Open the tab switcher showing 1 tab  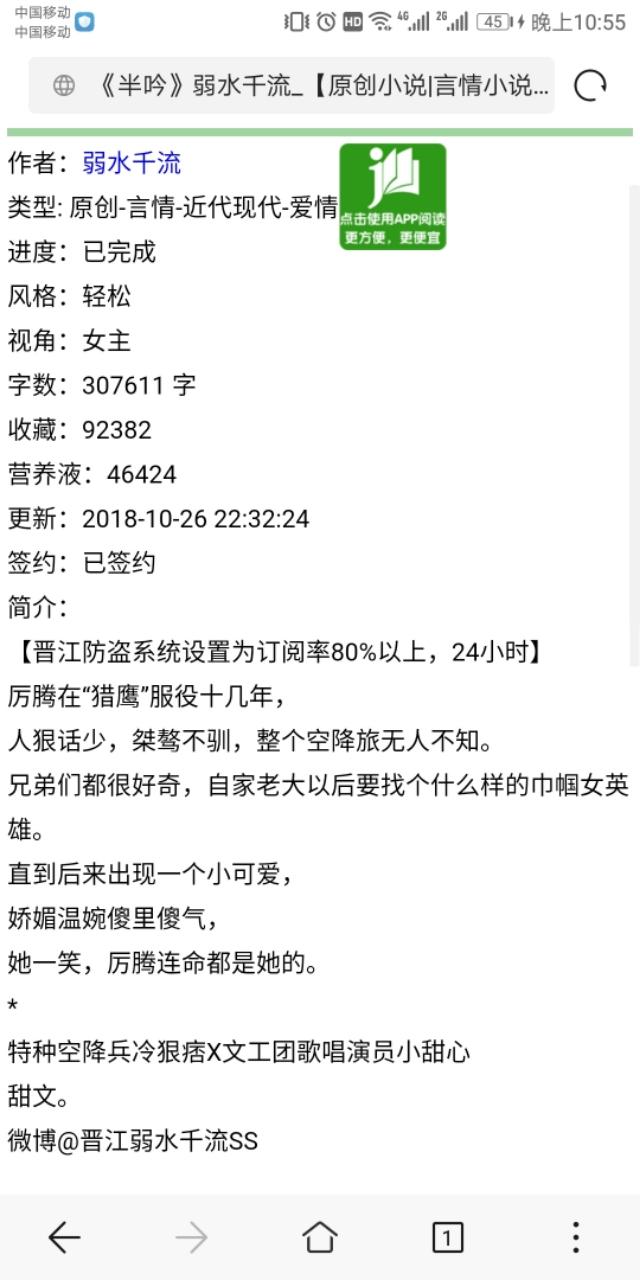tap(447, 1238)
